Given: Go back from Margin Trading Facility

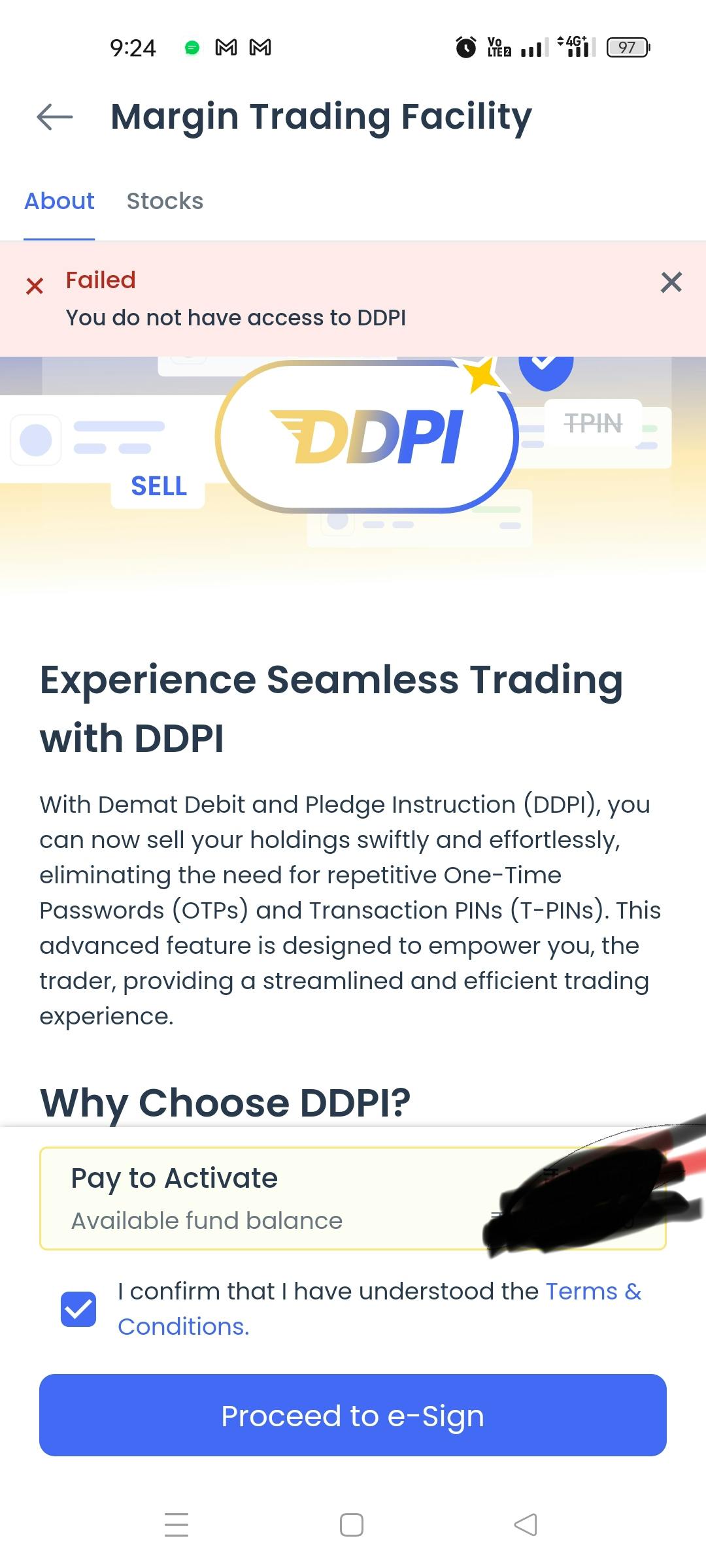Looking at the screenshot, I should [55, 117].
